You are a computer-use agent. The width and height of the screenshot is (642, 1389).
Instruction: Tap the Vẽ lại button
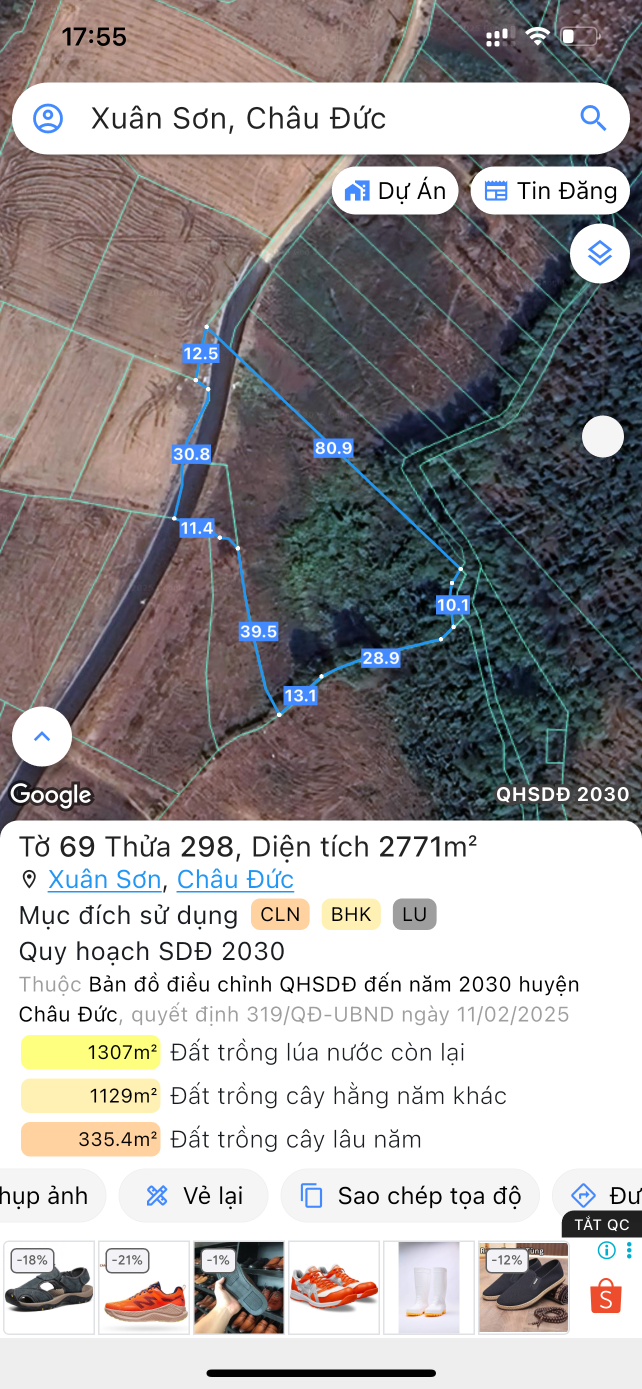(x=194, y=1196)
